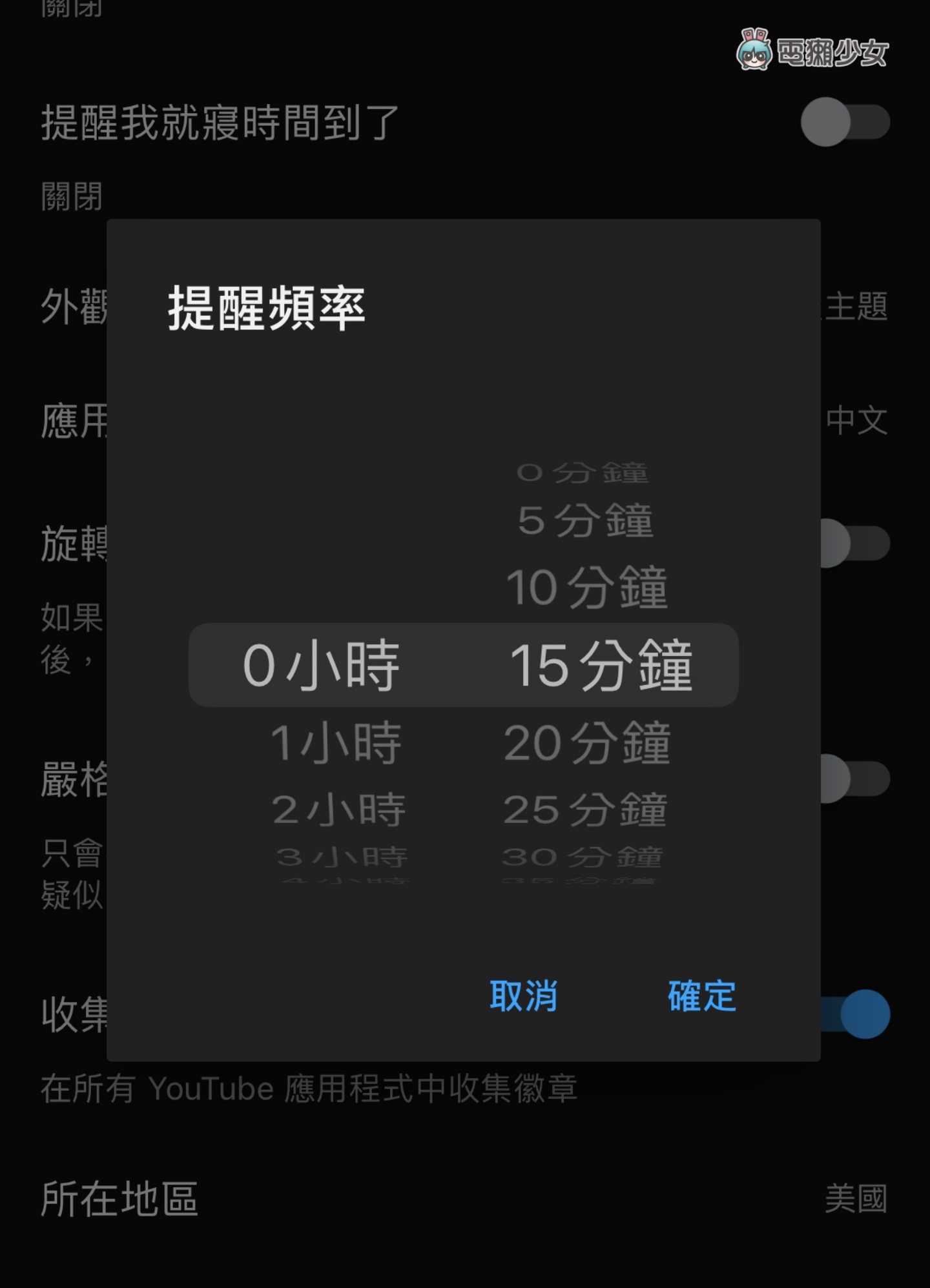This screenshot has width=930, height=1288.
Task: Pick 25分鐘 in the minute picker
Action: (x=585, y=809)
